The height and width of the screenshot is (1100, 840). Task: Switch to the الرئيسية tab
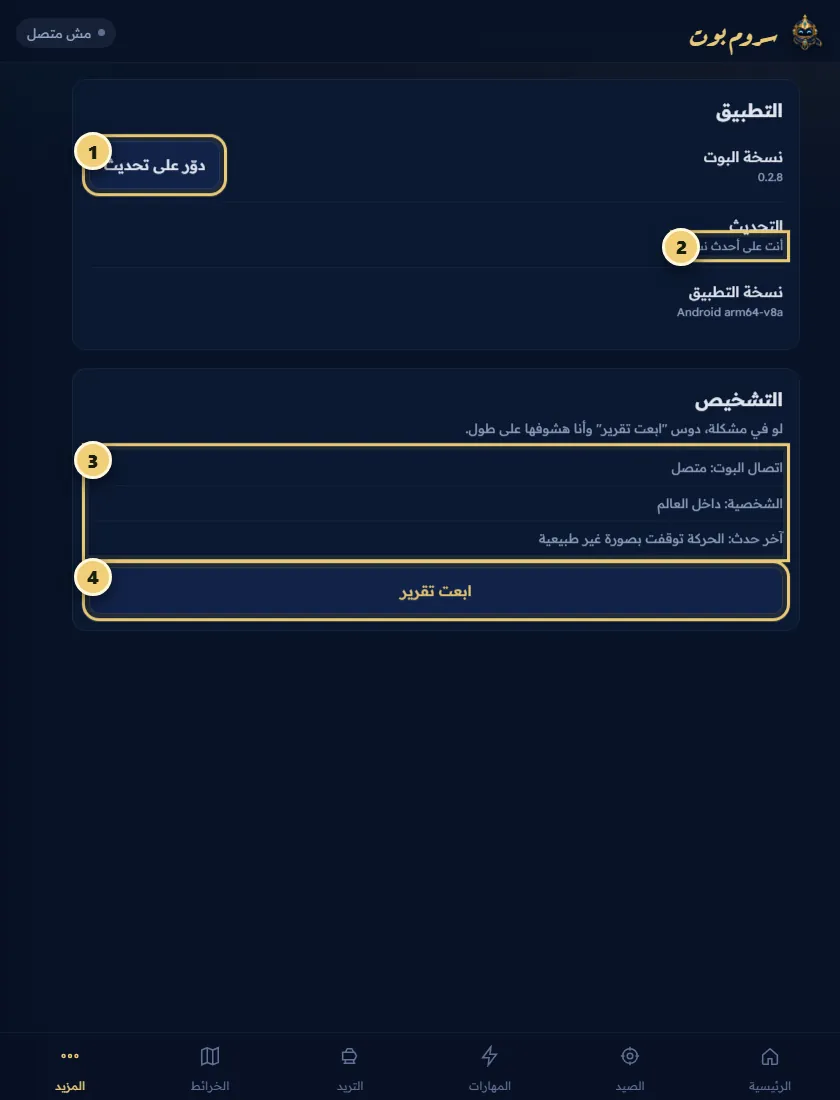point(770,1068)
